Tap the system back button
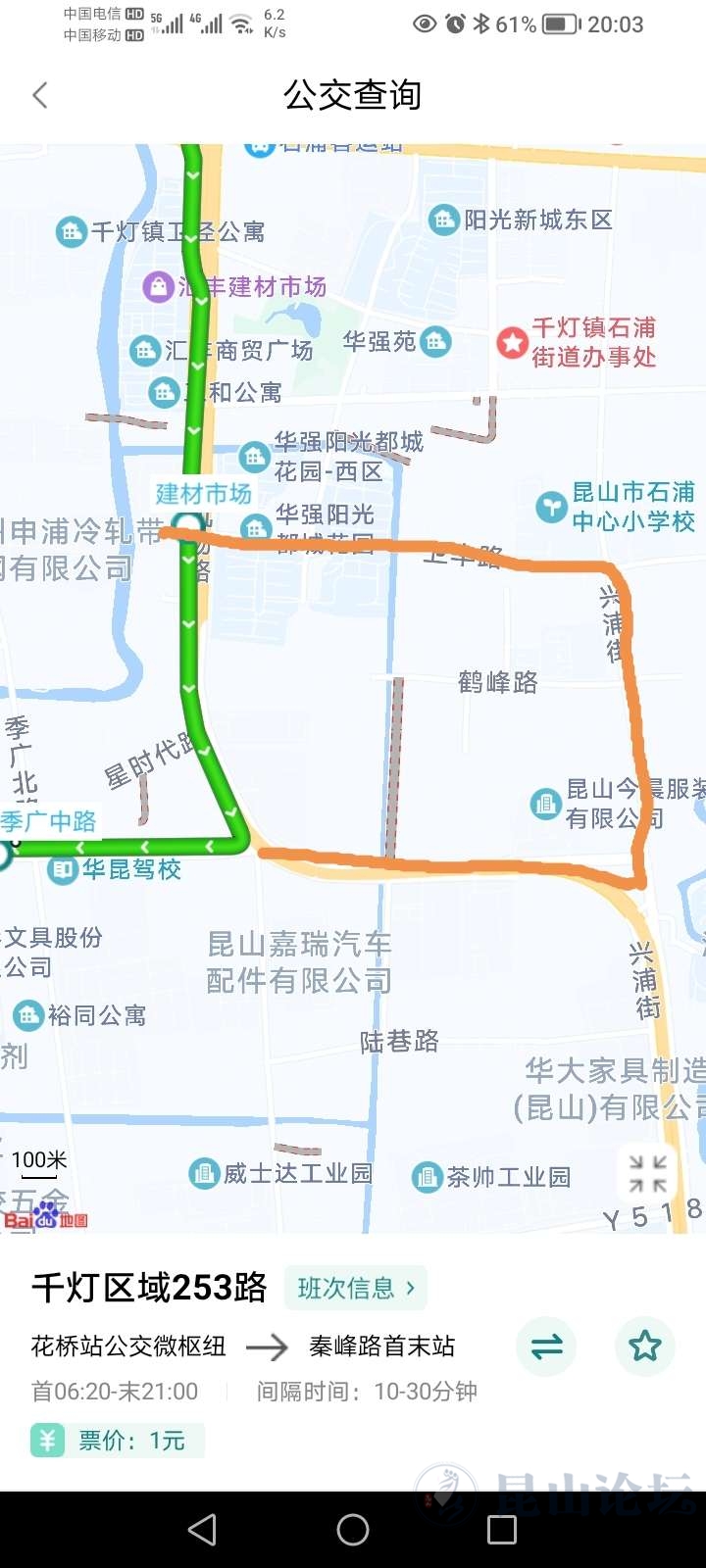The width and height of the screenshot is (706, 1568). tap(203, 1530)
